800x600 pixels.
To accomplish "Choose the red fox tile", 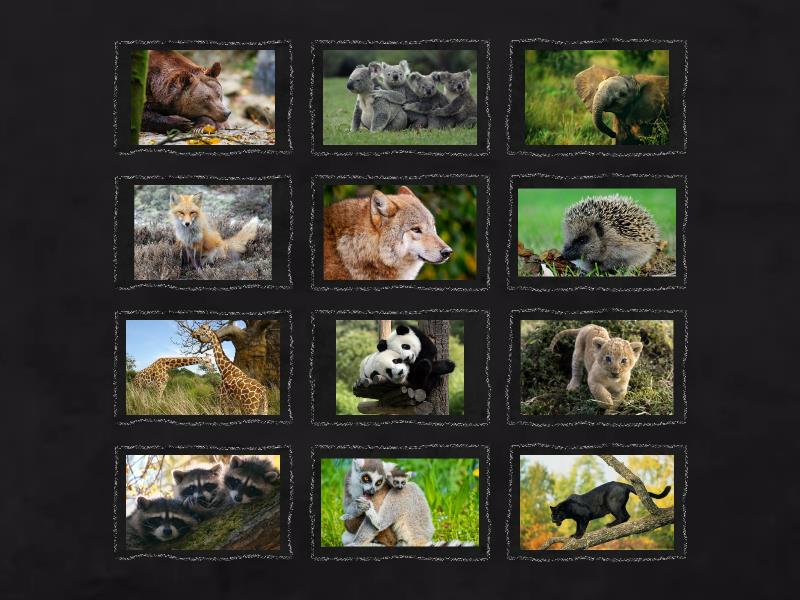I will click(203, 232).
